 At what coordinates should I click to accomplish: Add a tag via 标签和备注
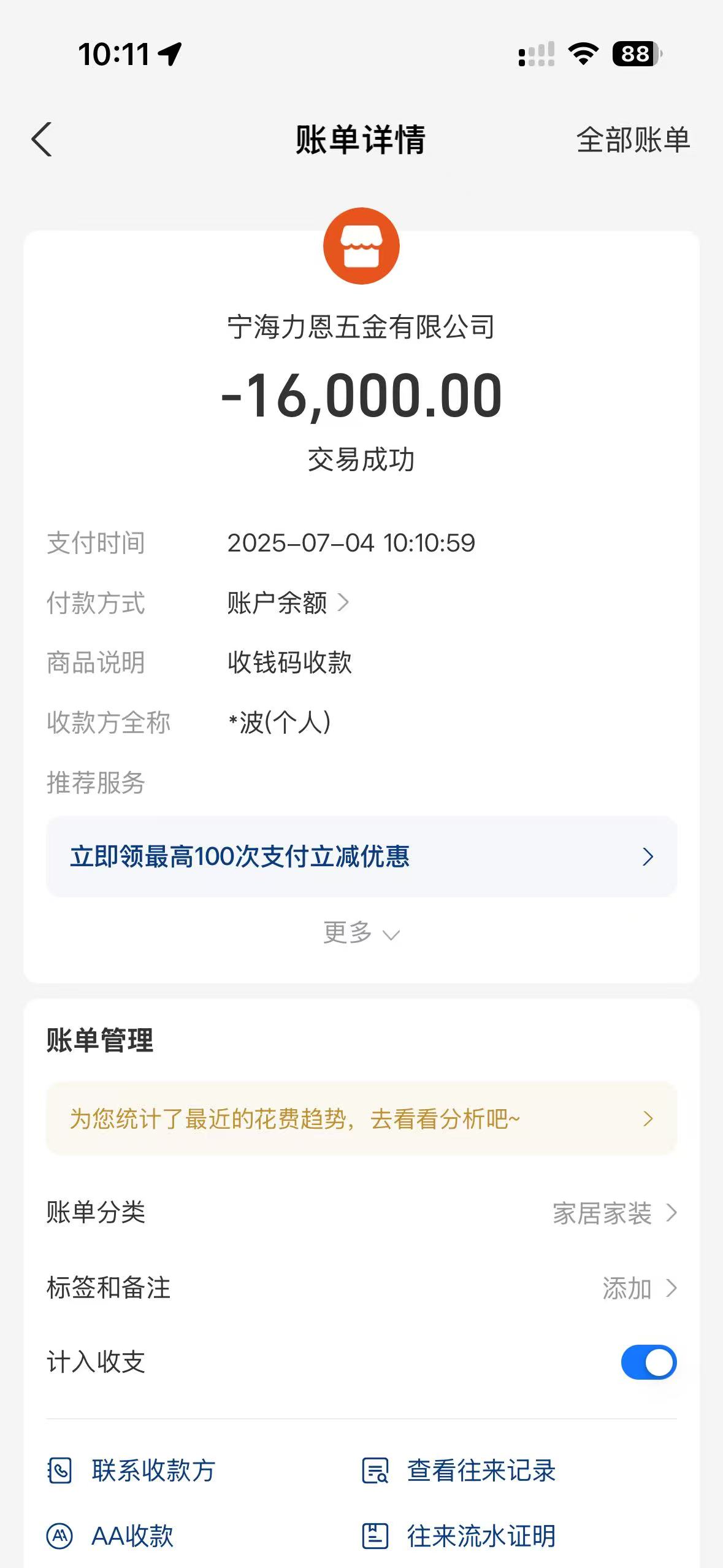point(362,1288)
